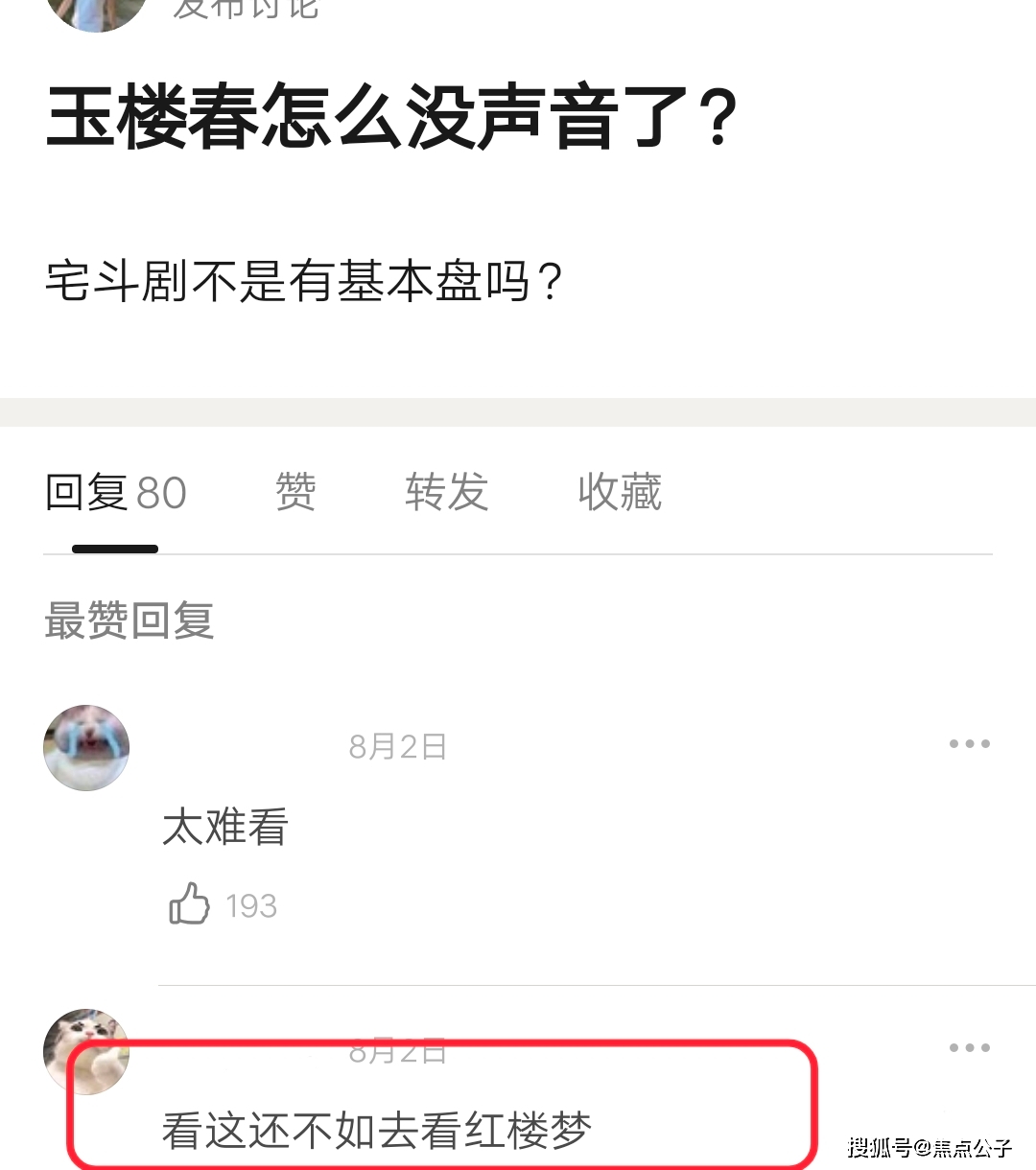Switch to the 回复 80 tab
Viewport: 1036px width, 1170px height.
115,493
